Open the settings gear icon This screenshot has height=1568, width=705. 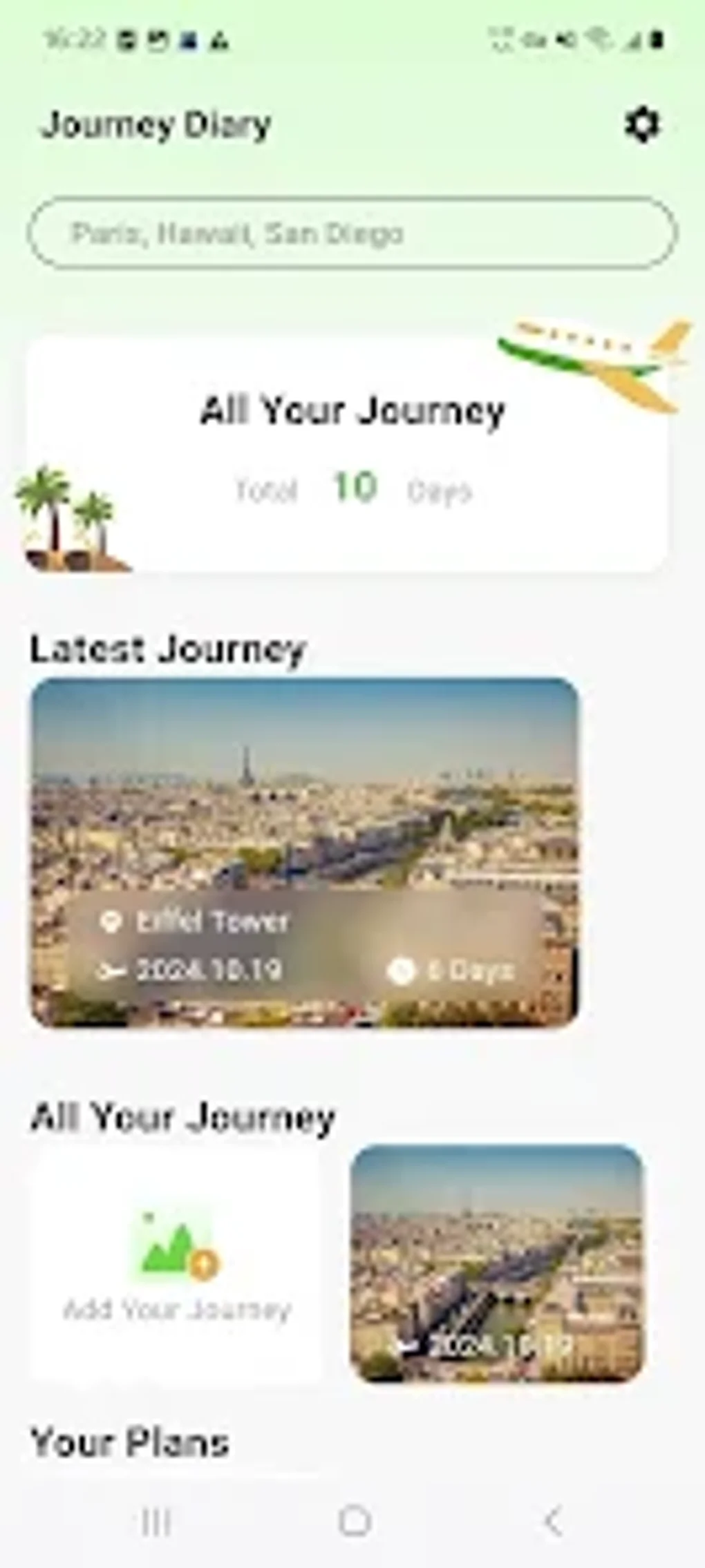642,126
